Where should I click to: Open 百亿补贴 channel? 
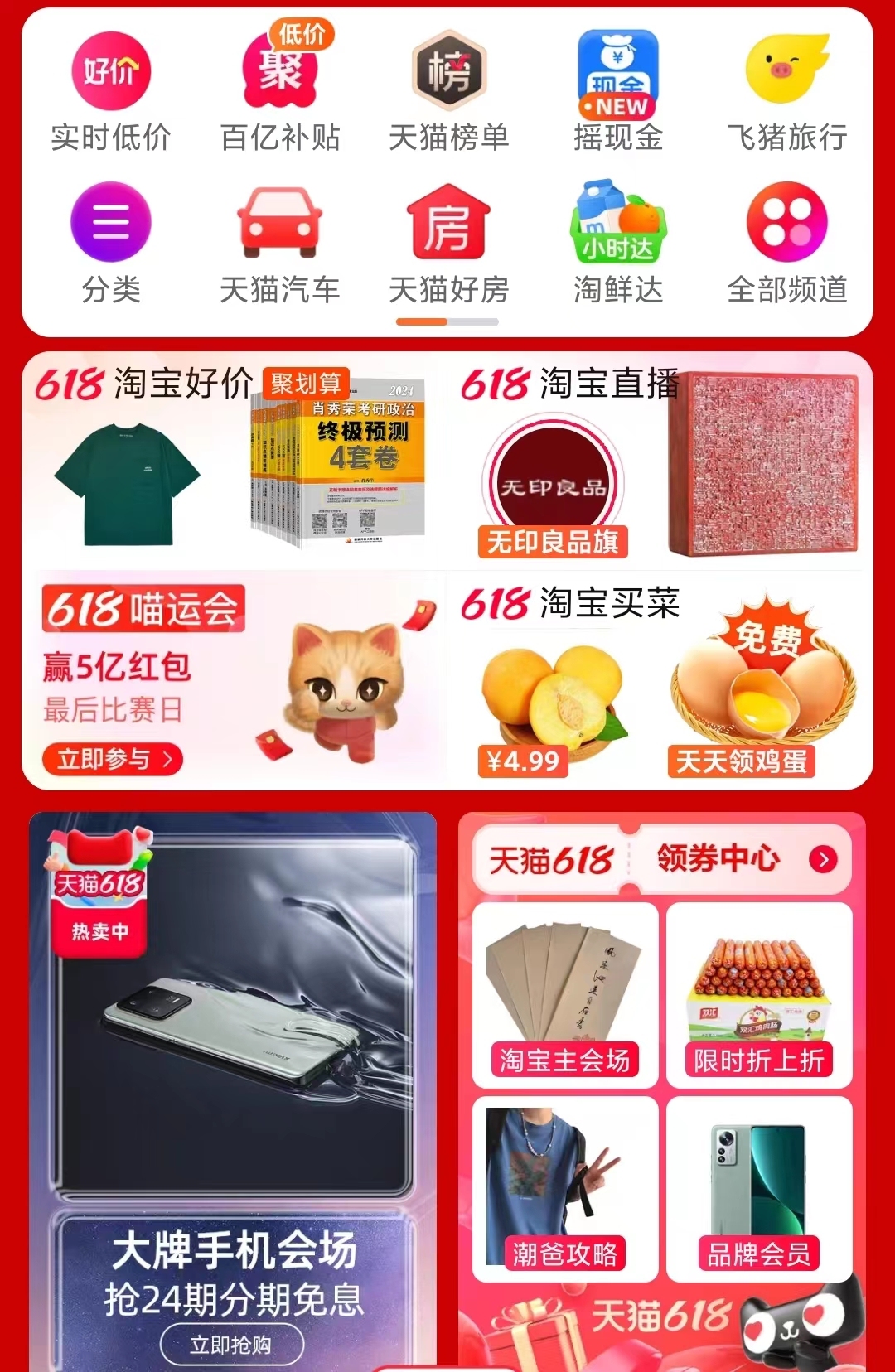(280, 93)
